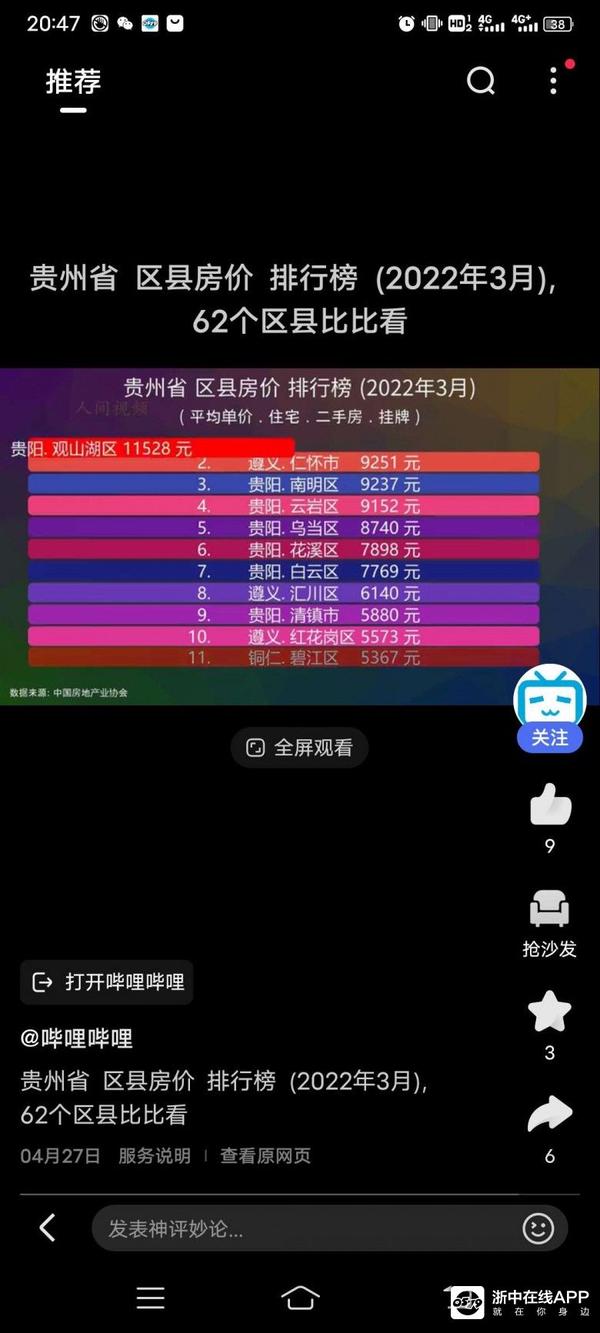The image size is (600, 1333).
Task: Share this video with the arrow icon
Action: coord(549,1114)
